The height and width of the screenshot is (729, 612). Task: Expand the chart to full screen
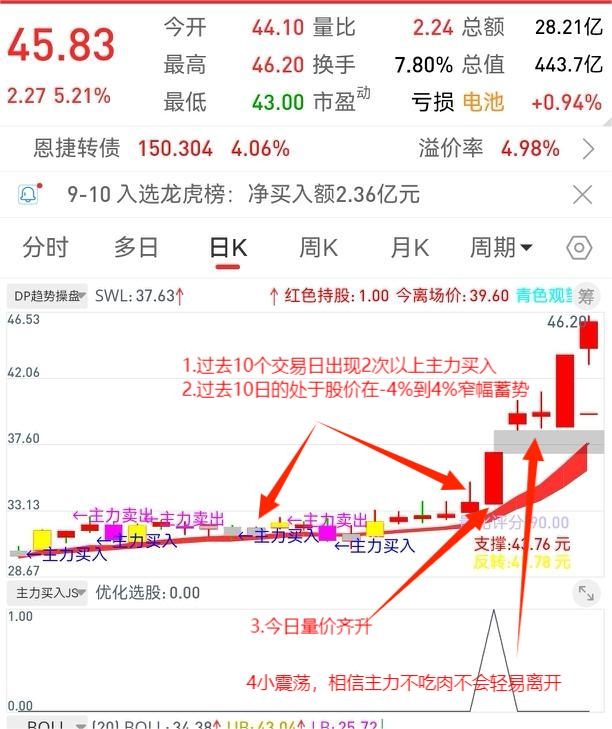coord(584,593)
